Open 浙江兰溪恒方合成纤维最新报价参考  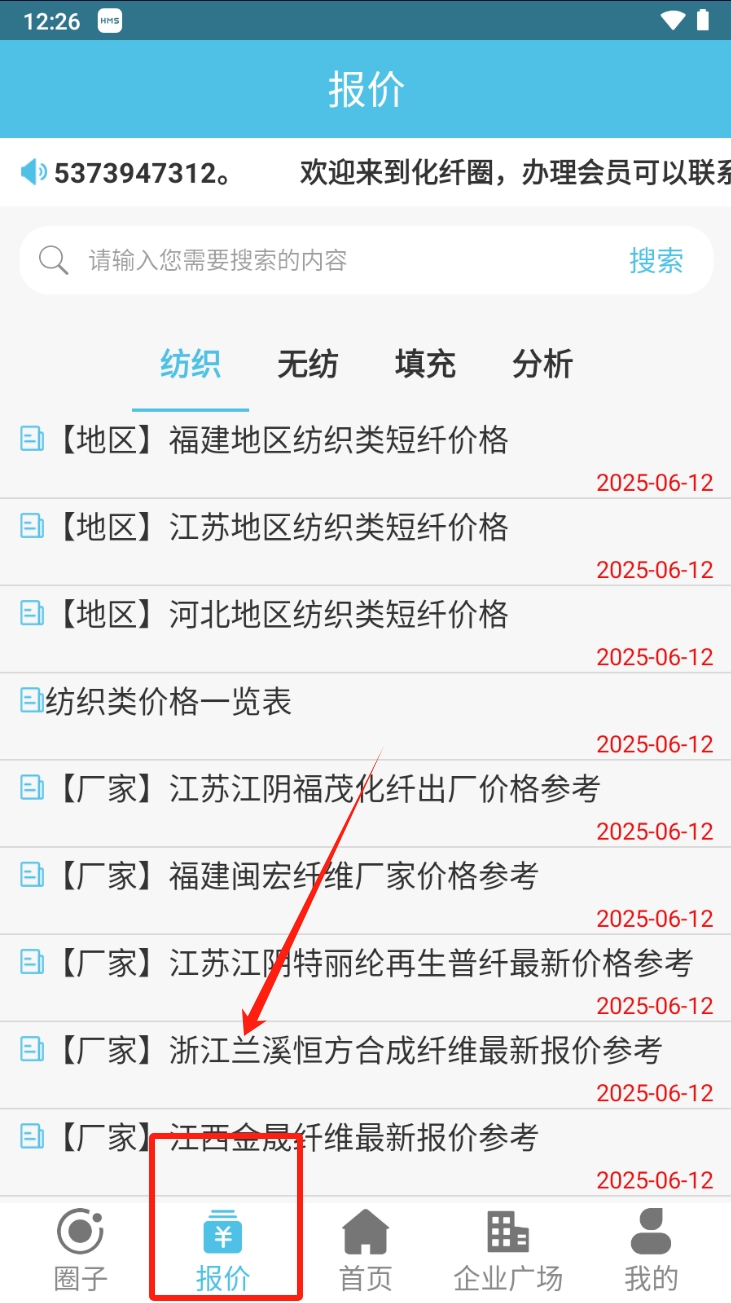pos(415,1051)
